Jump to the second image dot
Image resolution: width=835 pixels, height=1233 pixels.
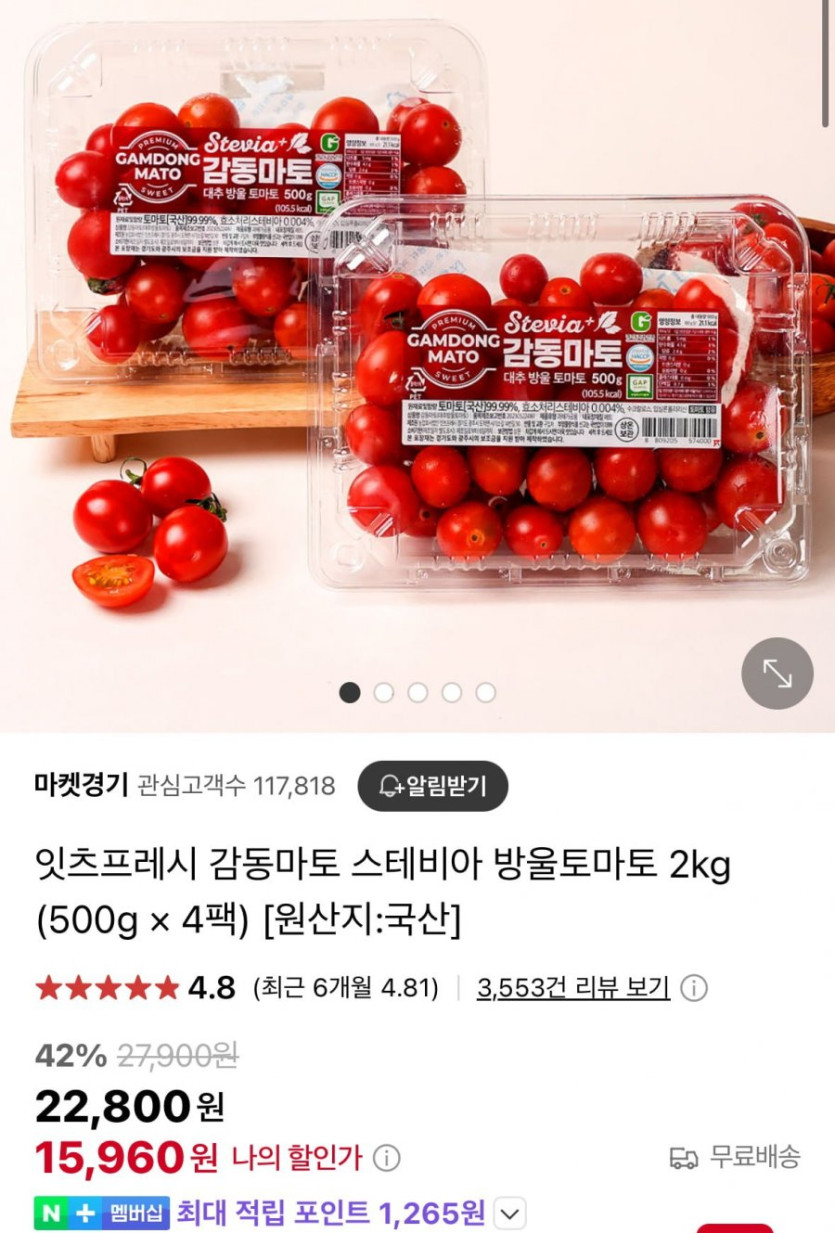(x=384, y=693)
